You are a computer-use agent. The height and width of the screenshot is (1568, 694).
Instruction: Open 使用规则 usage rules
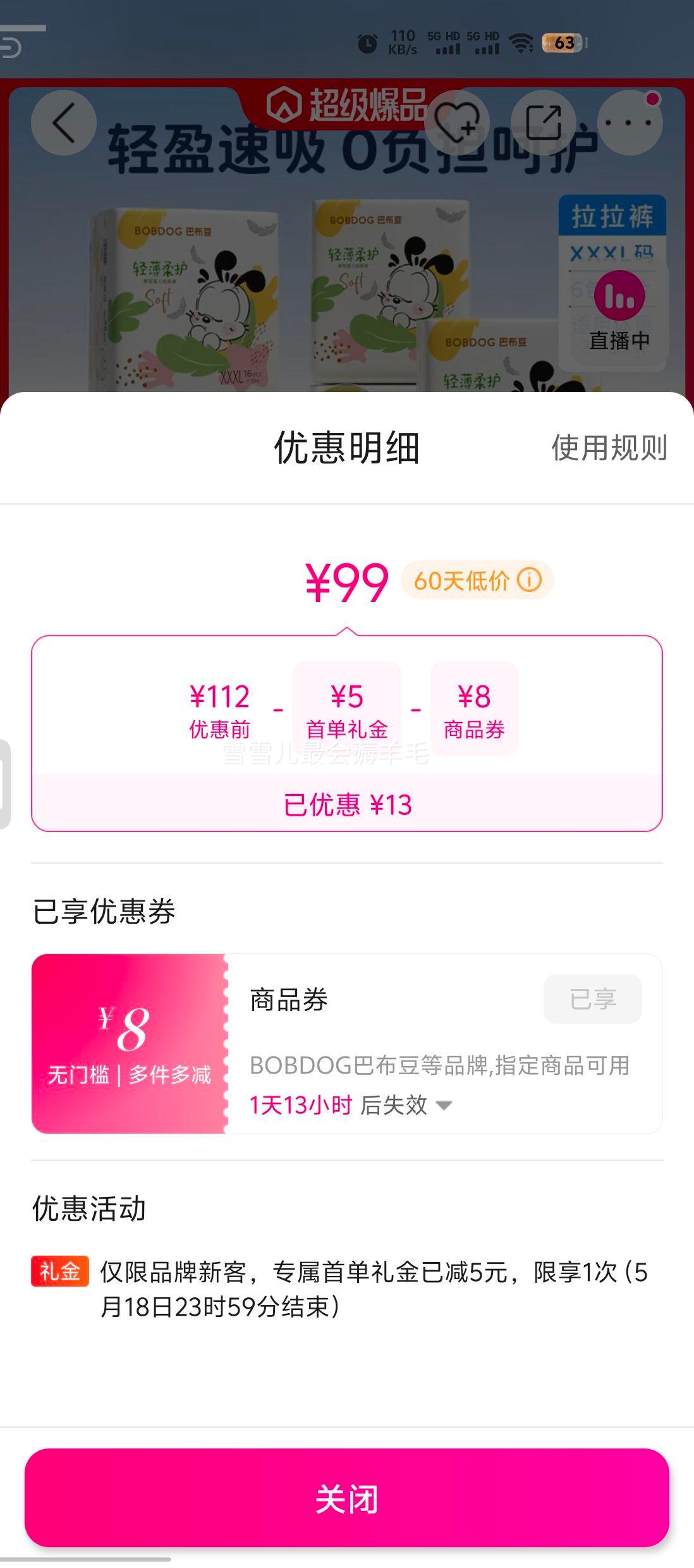(x=609, y=448)
